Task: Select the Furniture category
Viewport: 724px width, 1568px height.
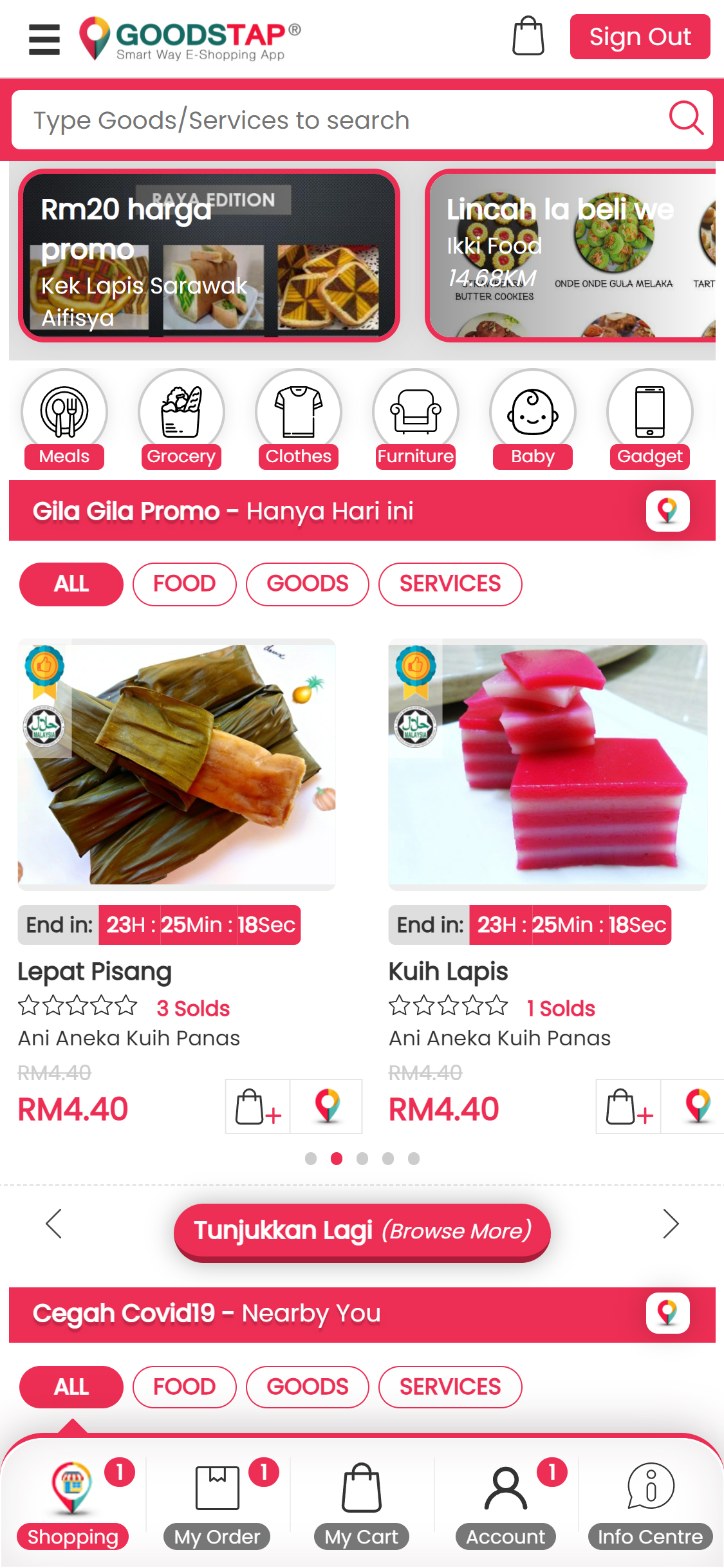Action: [416, 418]
